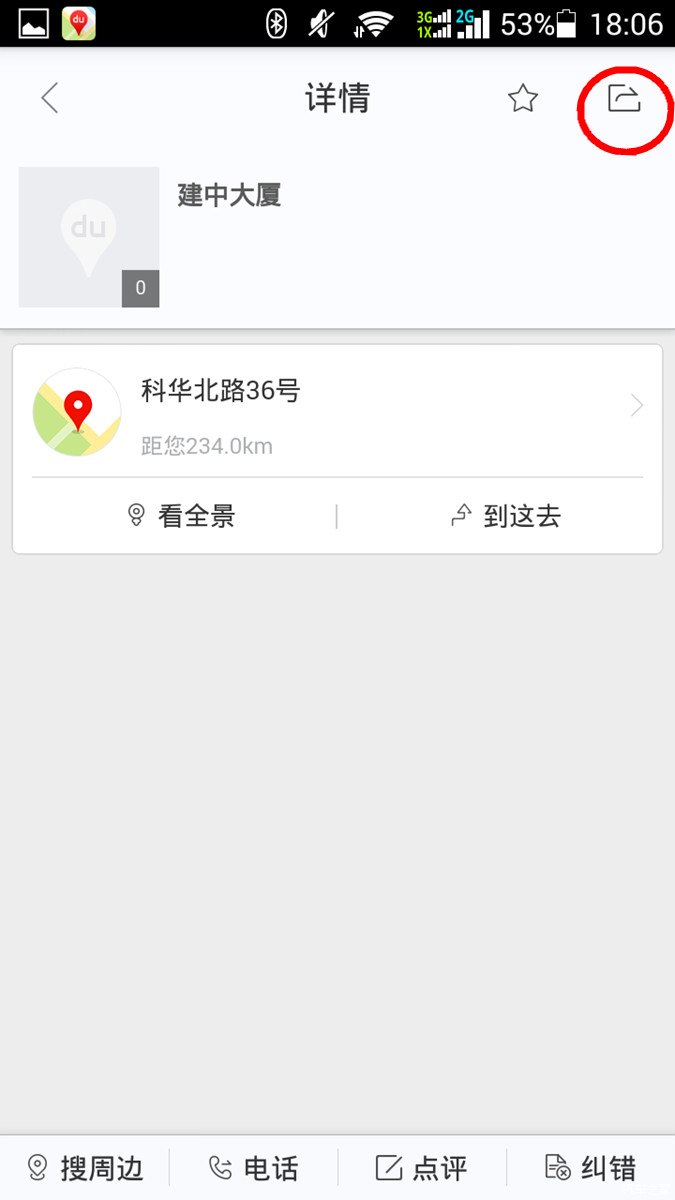Screen dimensions: 675x1200
Task: Report an error via 纠错
Action: tap(590, 1167)
